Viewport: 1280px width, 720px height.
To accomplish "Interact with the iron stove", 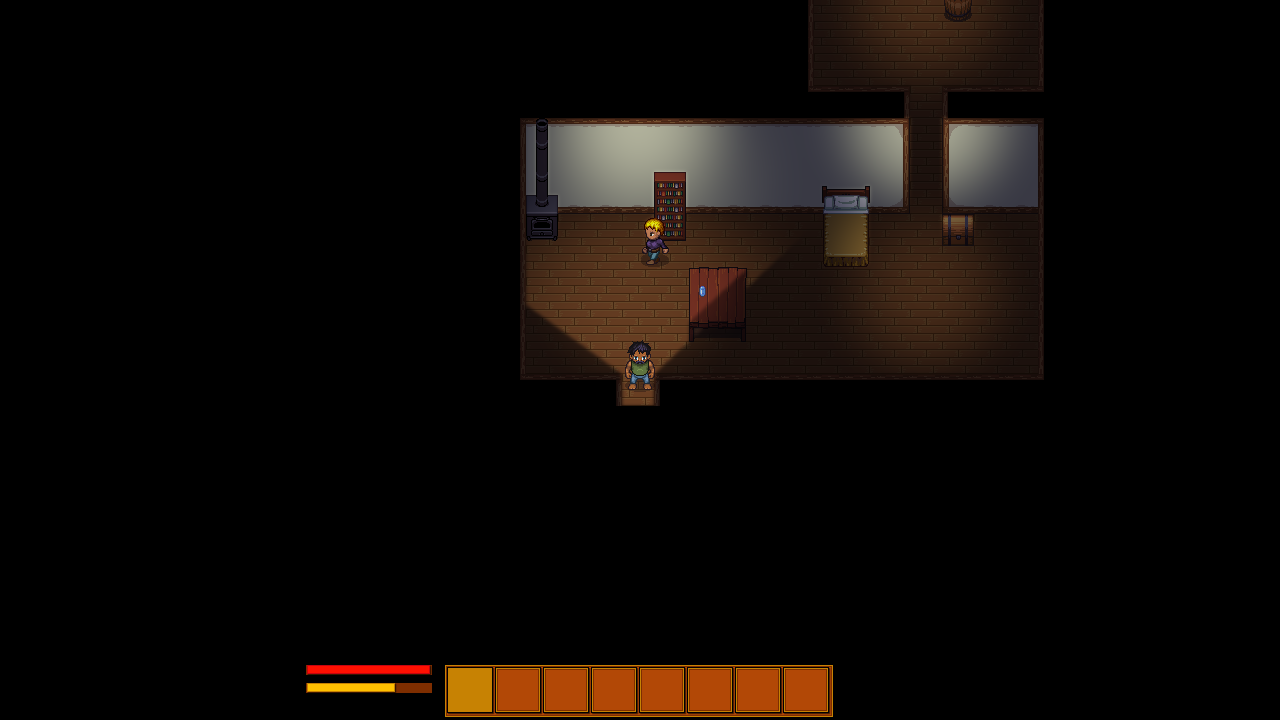I will [542, 219].
